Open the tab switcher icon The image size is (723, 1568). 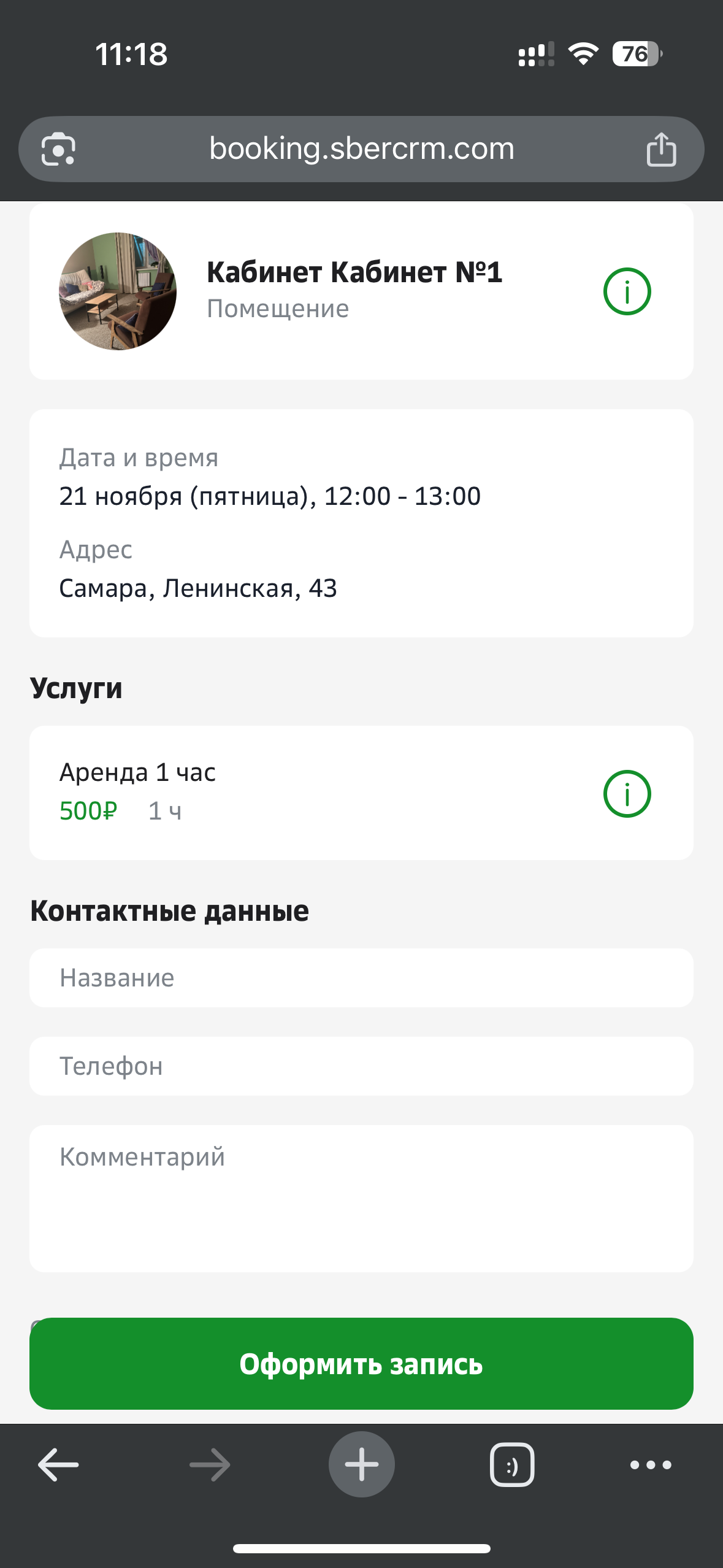pos(512,1463)
